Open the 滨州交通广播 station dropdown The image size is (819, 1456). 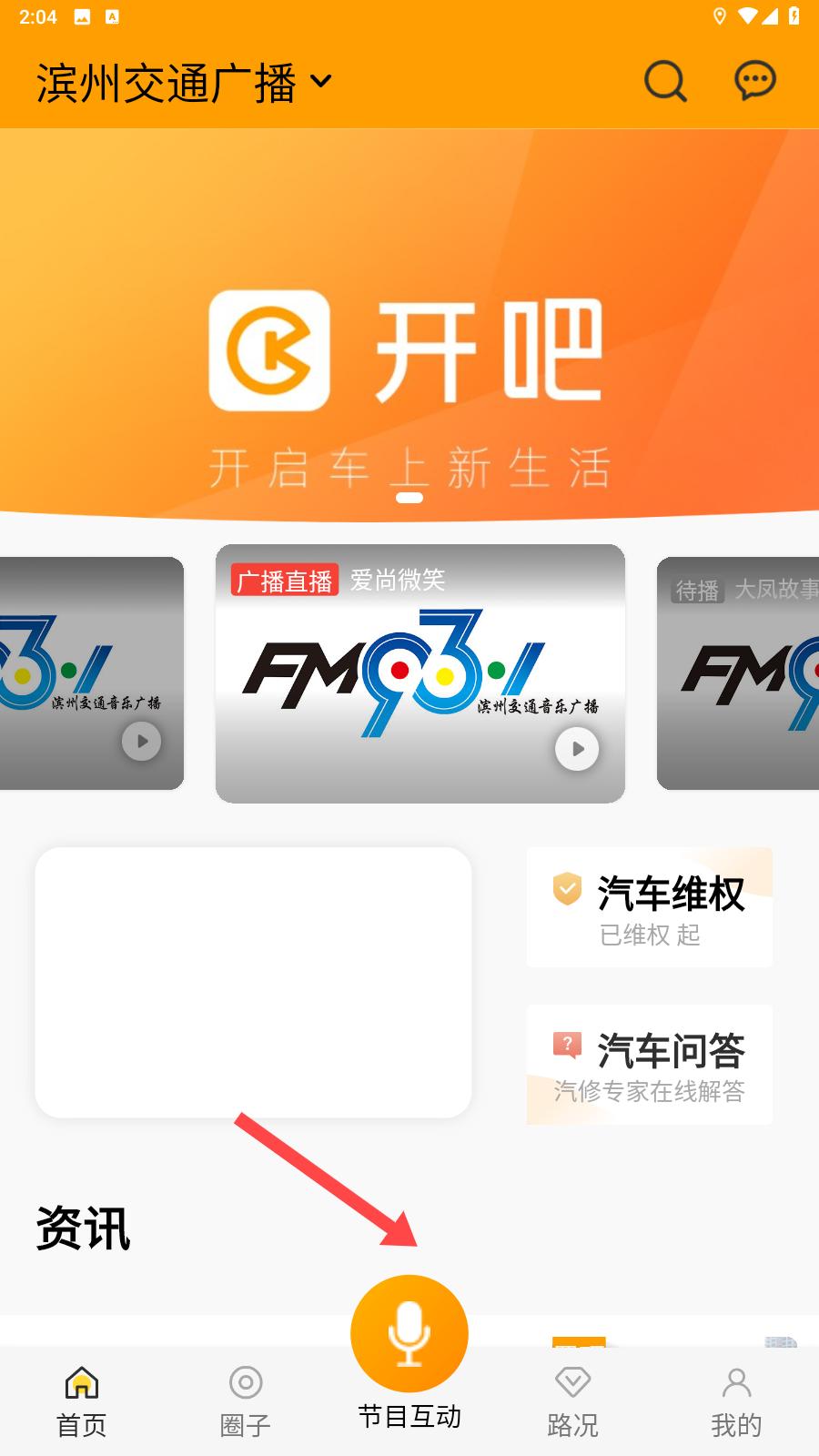pyautogui.click(x=184, y=82)
